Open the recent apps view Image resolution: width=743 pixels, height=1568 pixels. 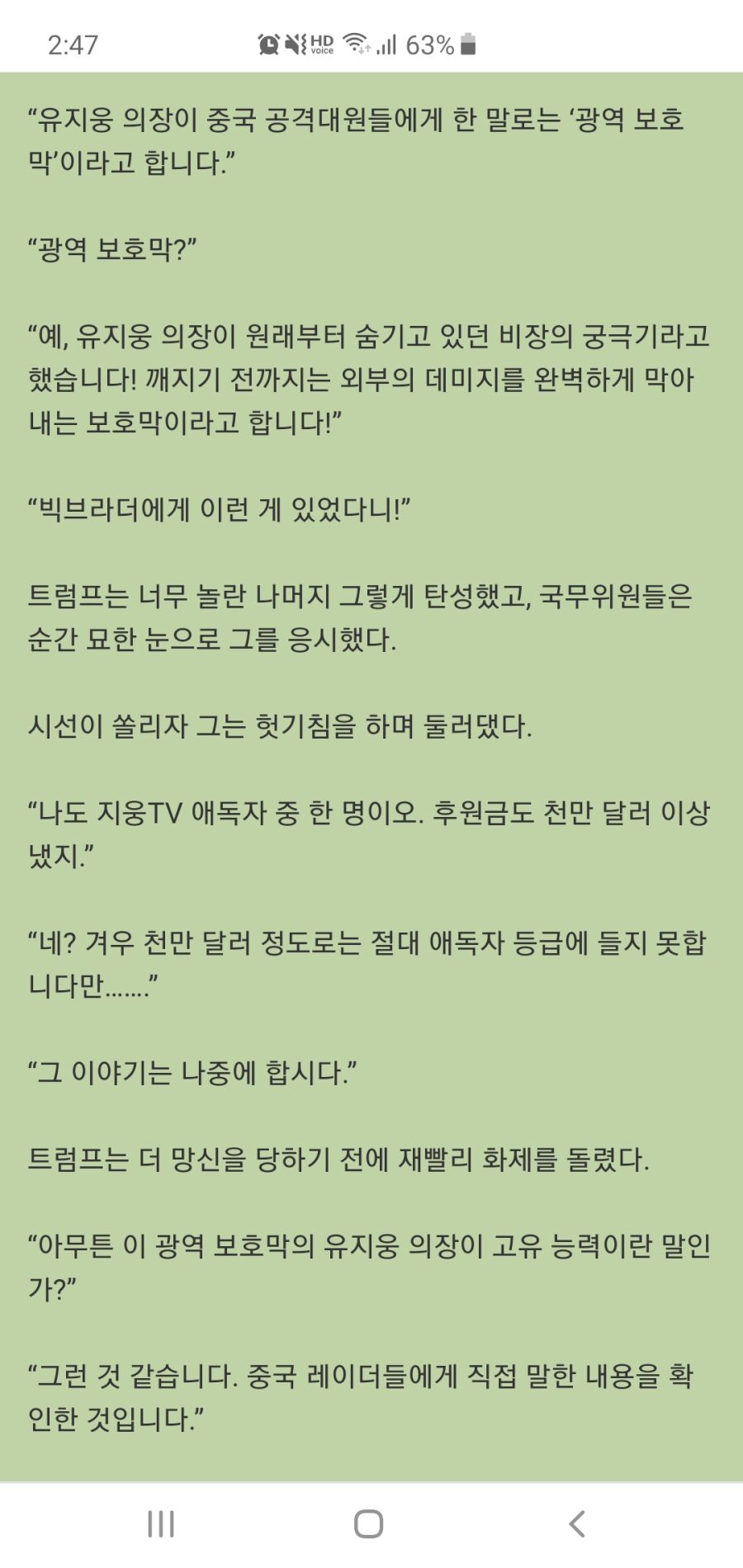(161, 1523)
